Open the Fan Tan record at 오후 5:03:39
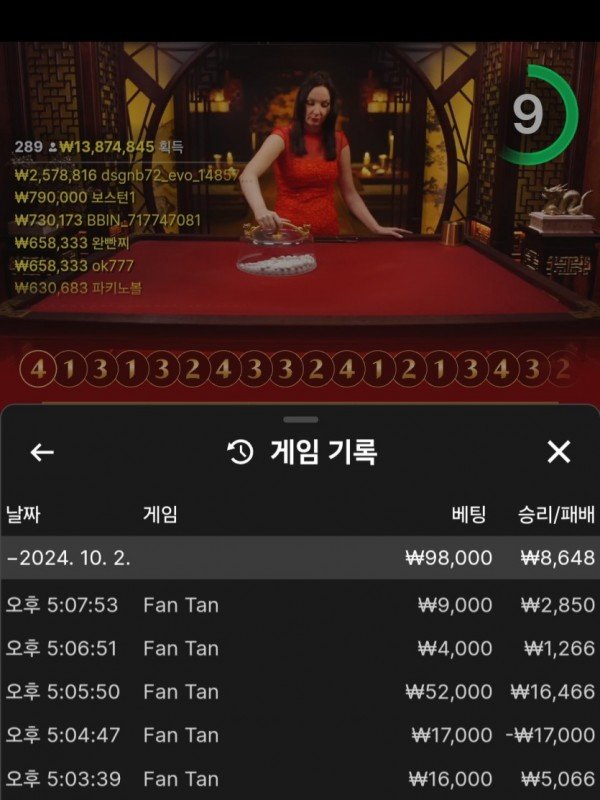Viewport: 600px width, 800px height. [300, 778]
